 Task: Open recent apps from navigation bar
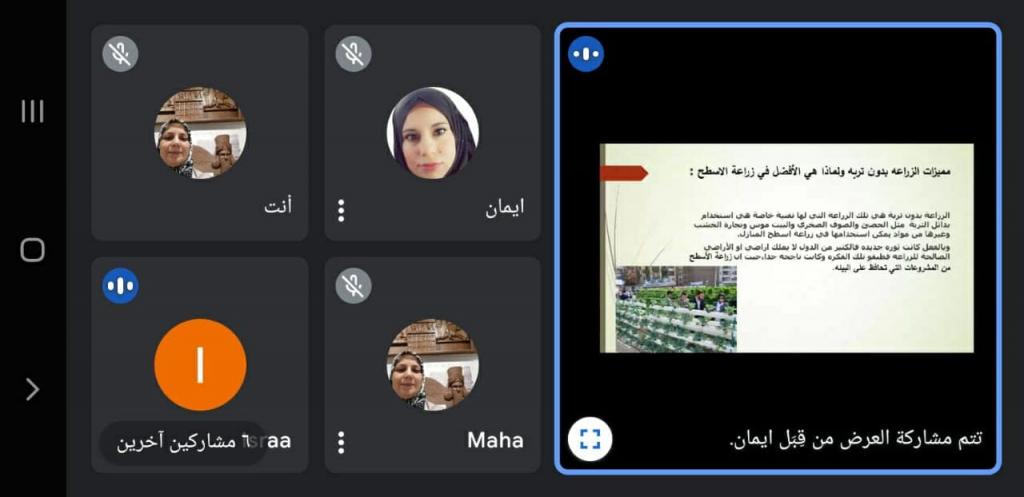[x=32, y=111]
